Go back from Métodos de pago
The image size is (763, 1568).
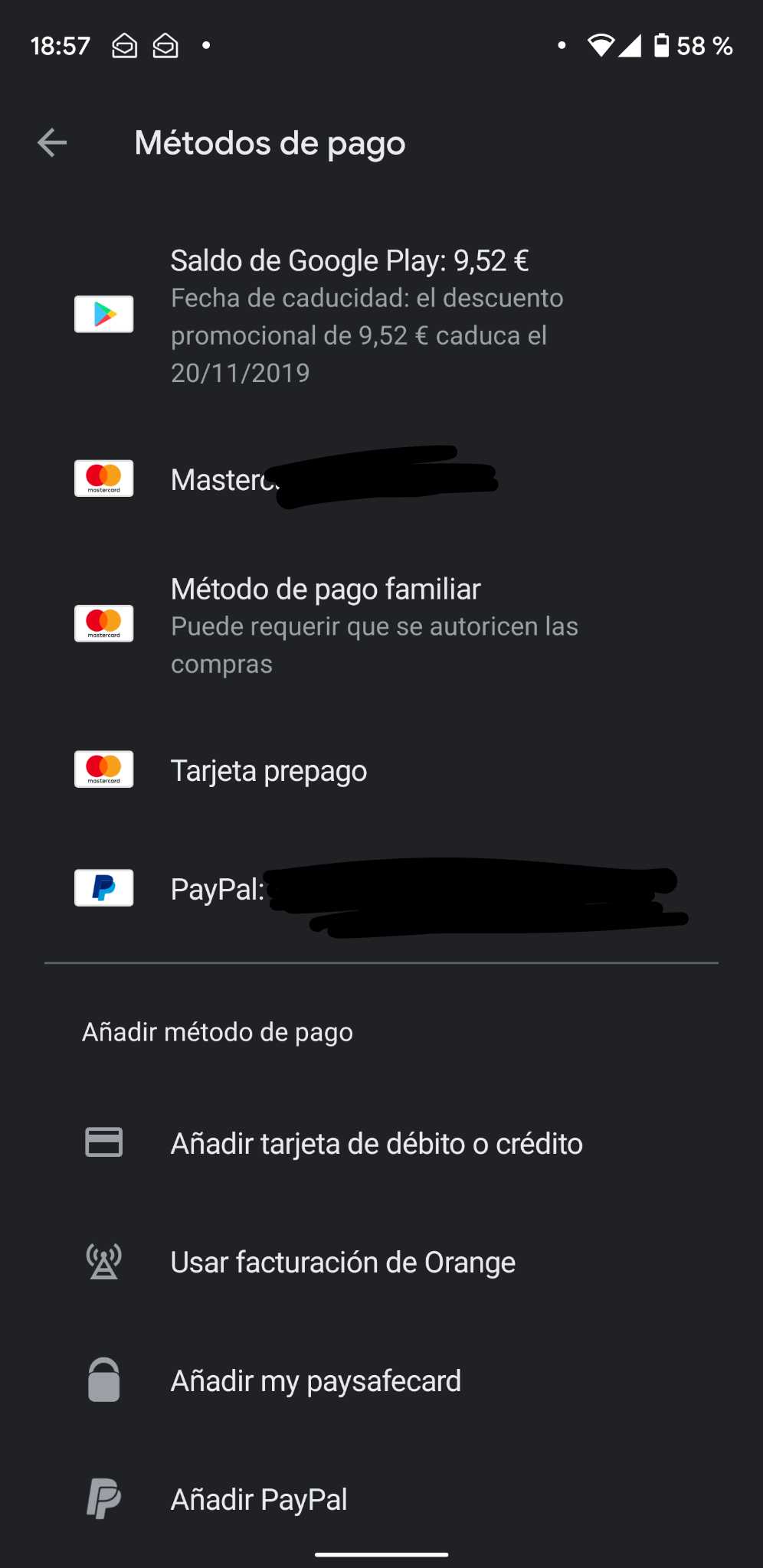(x=52, y=142)
